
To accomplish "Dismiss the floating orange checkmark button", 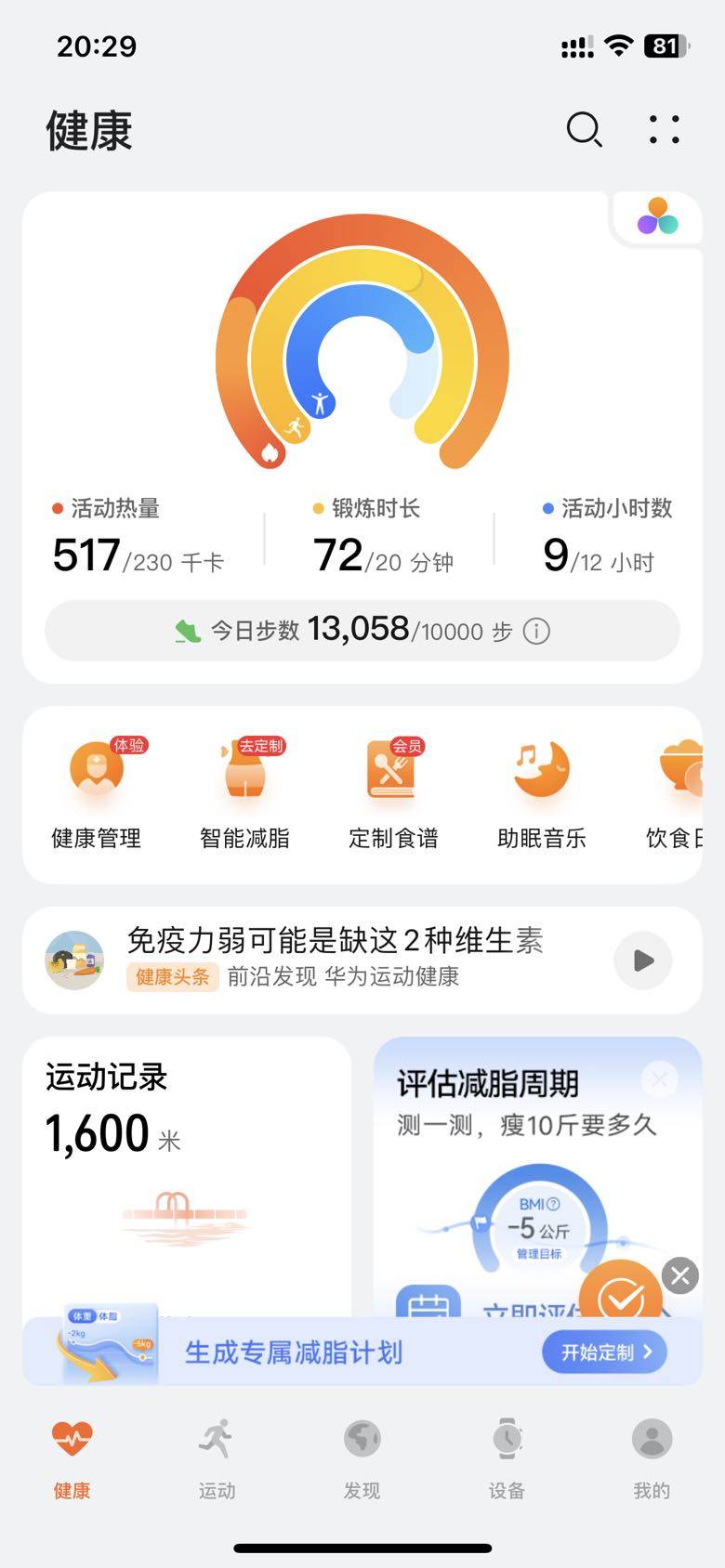I will pos(680,1275).
